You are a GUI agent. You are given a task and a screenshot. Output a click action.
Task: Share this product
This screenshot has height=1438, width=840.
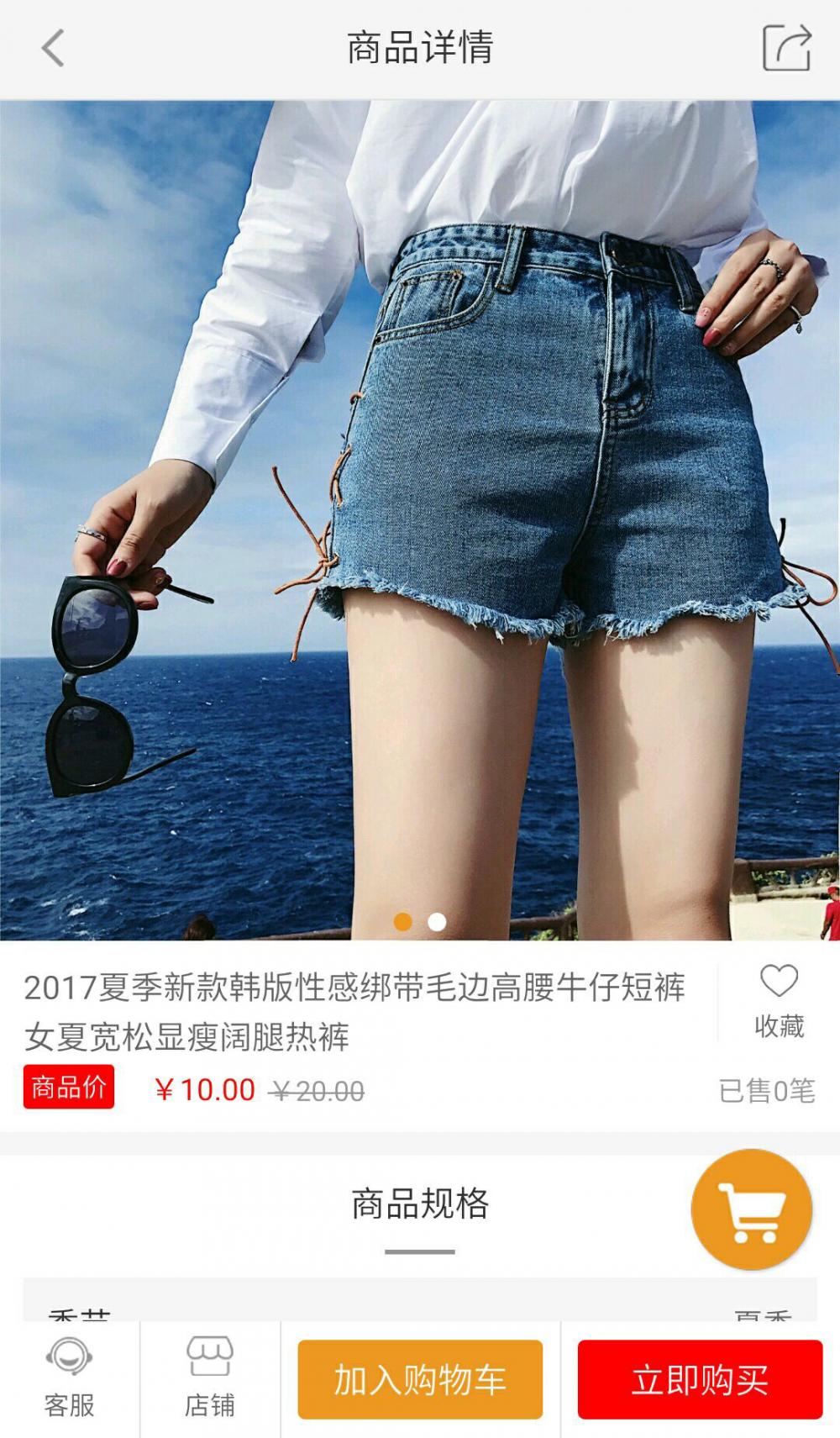(787, 48)
